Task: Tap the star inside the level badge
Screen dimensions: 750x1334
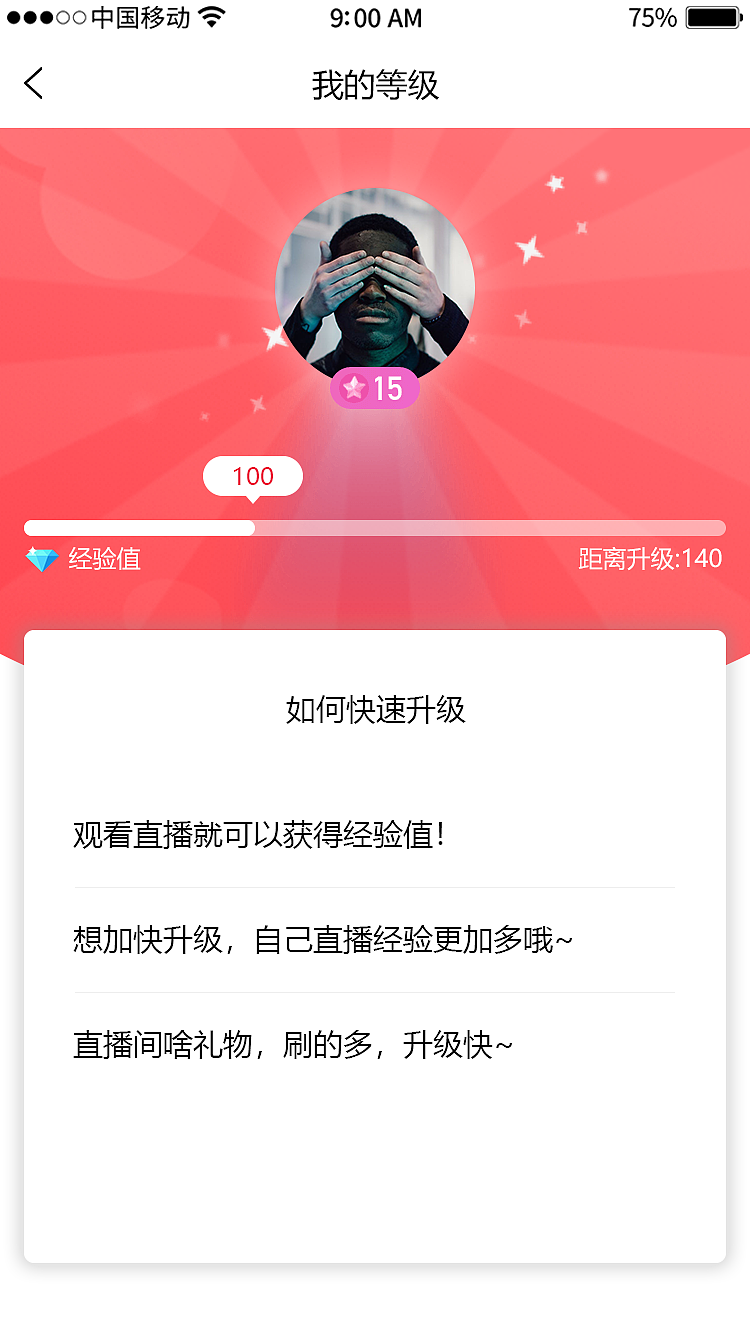Action: point(352,388)
